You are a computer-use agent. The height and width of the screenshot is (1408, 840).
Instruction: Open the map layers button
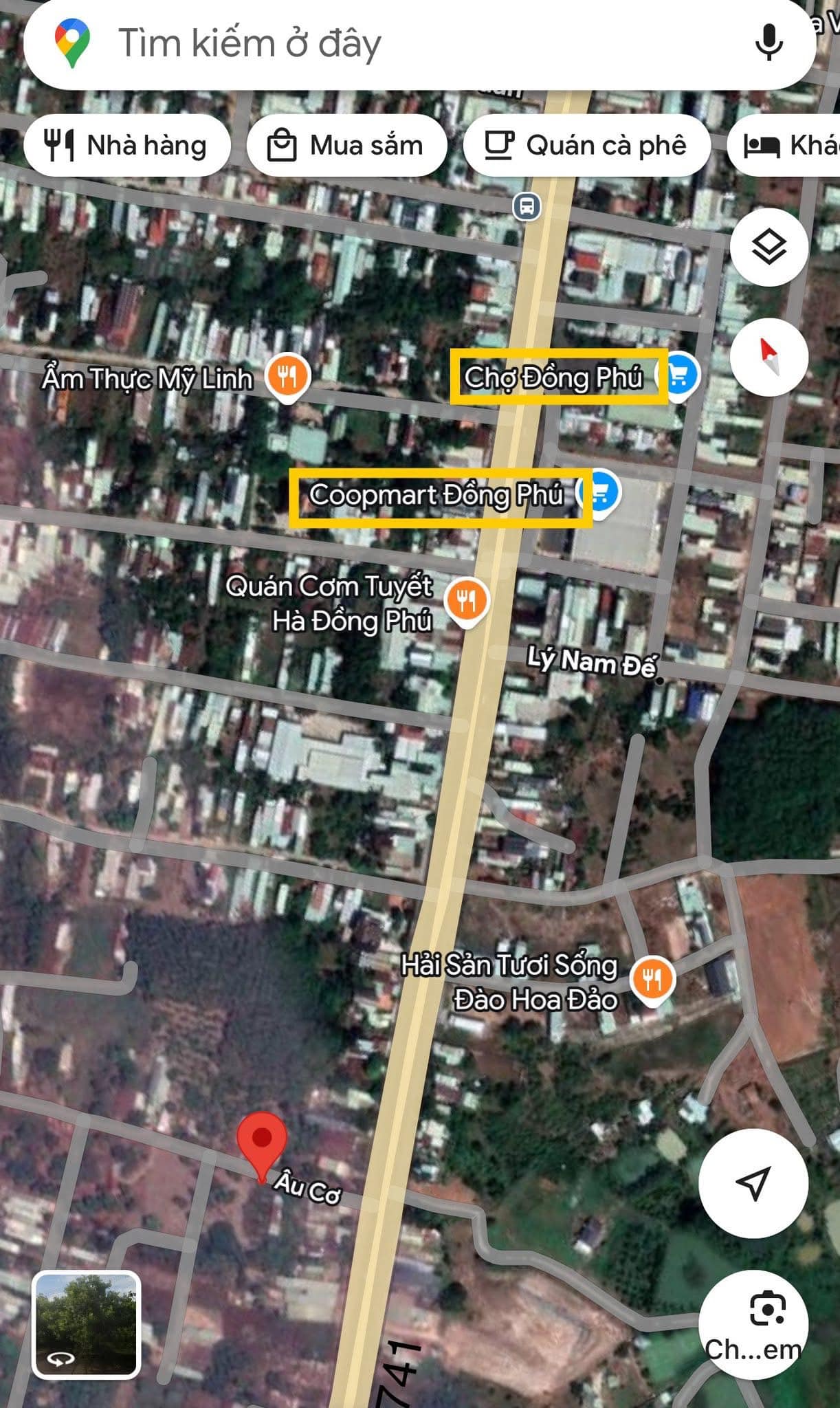(769, 247)
